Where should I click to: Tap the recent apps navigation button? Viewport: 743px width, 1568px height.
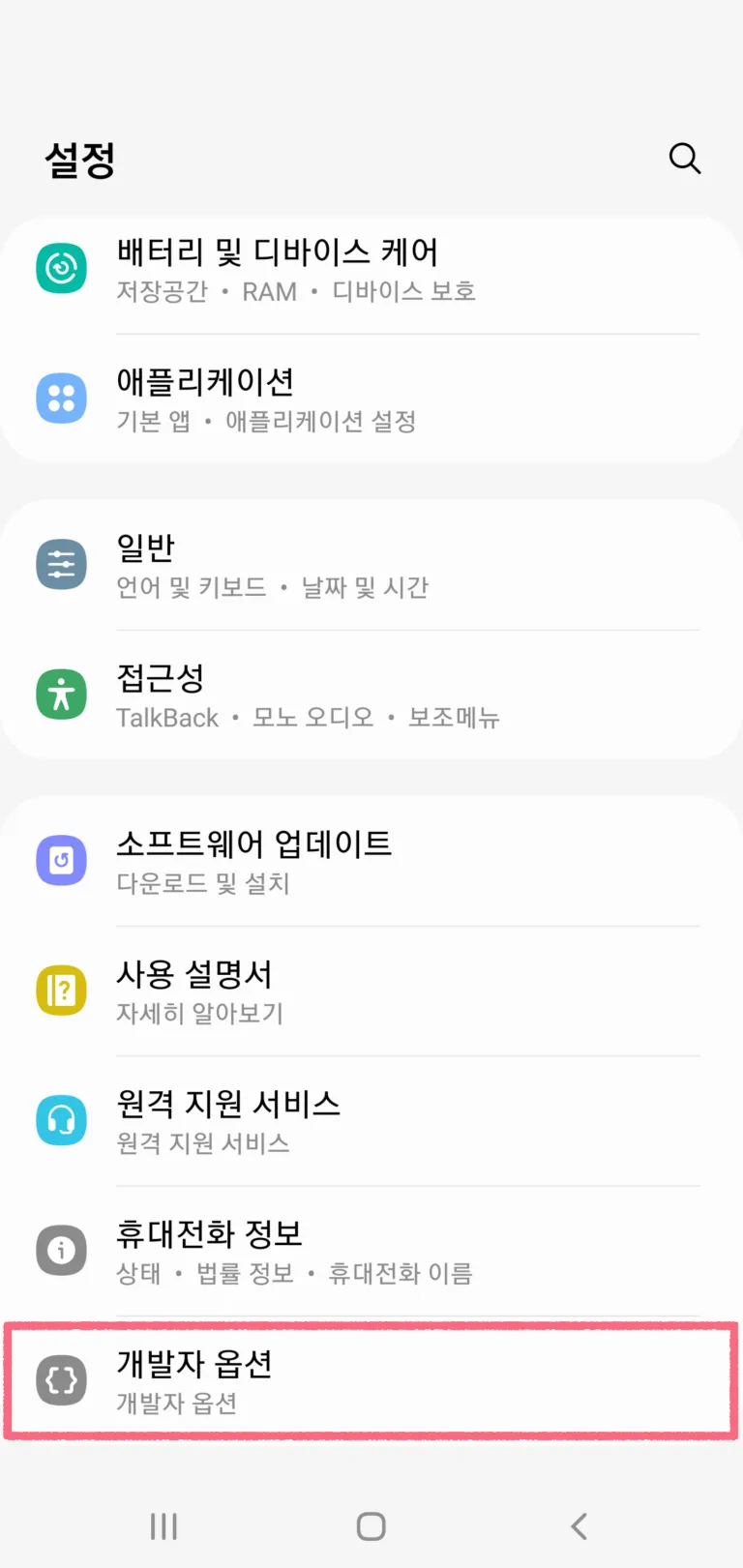163,1526
